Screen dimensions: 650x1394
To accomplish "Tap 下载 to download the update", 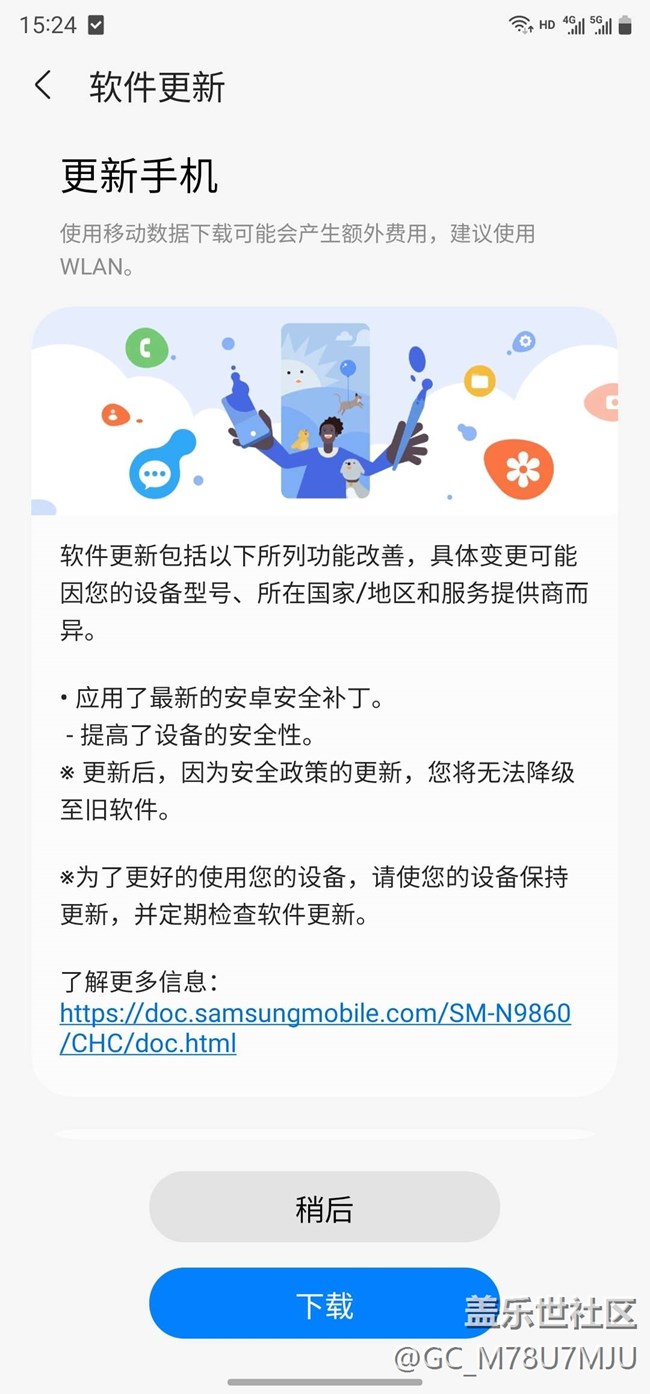I will click(324, 1304).
